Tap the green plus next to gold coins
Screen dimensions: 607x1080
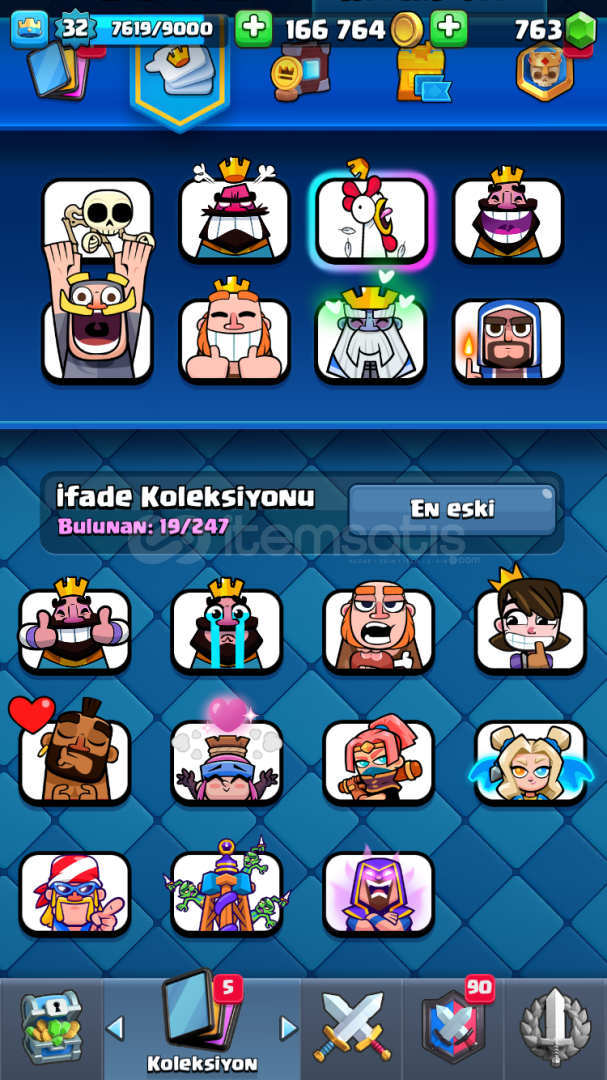449,28
